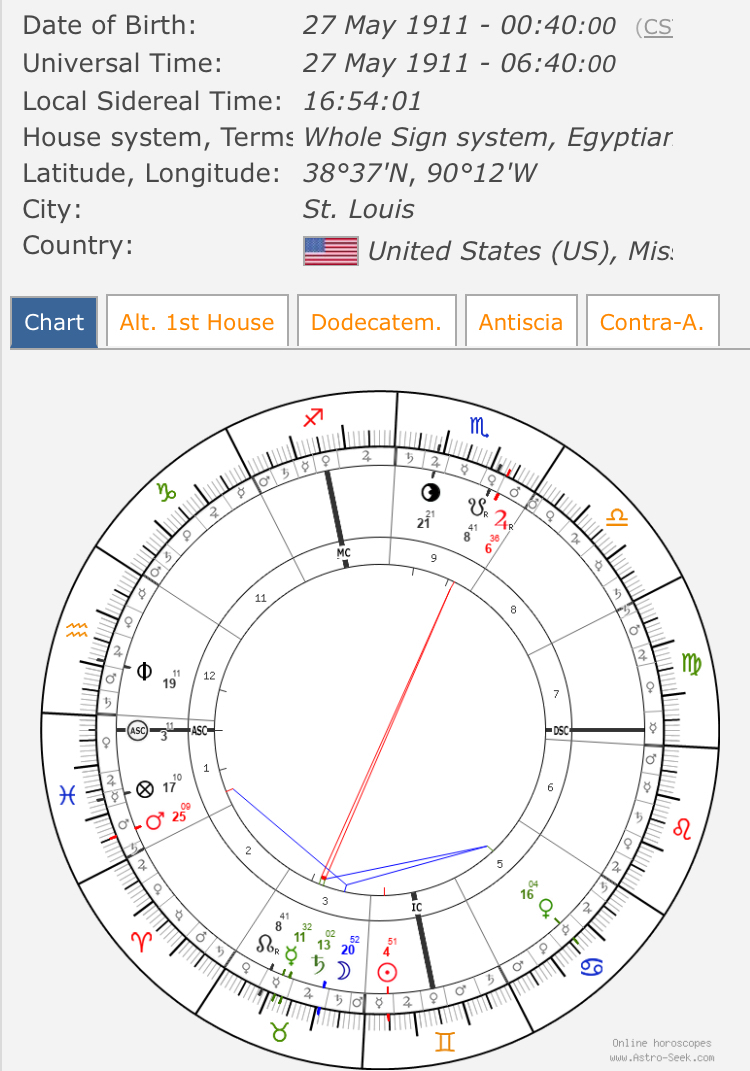The image size is (750, 1071).
Task: Switch to the Chart tab
Action: click(54, 322)
